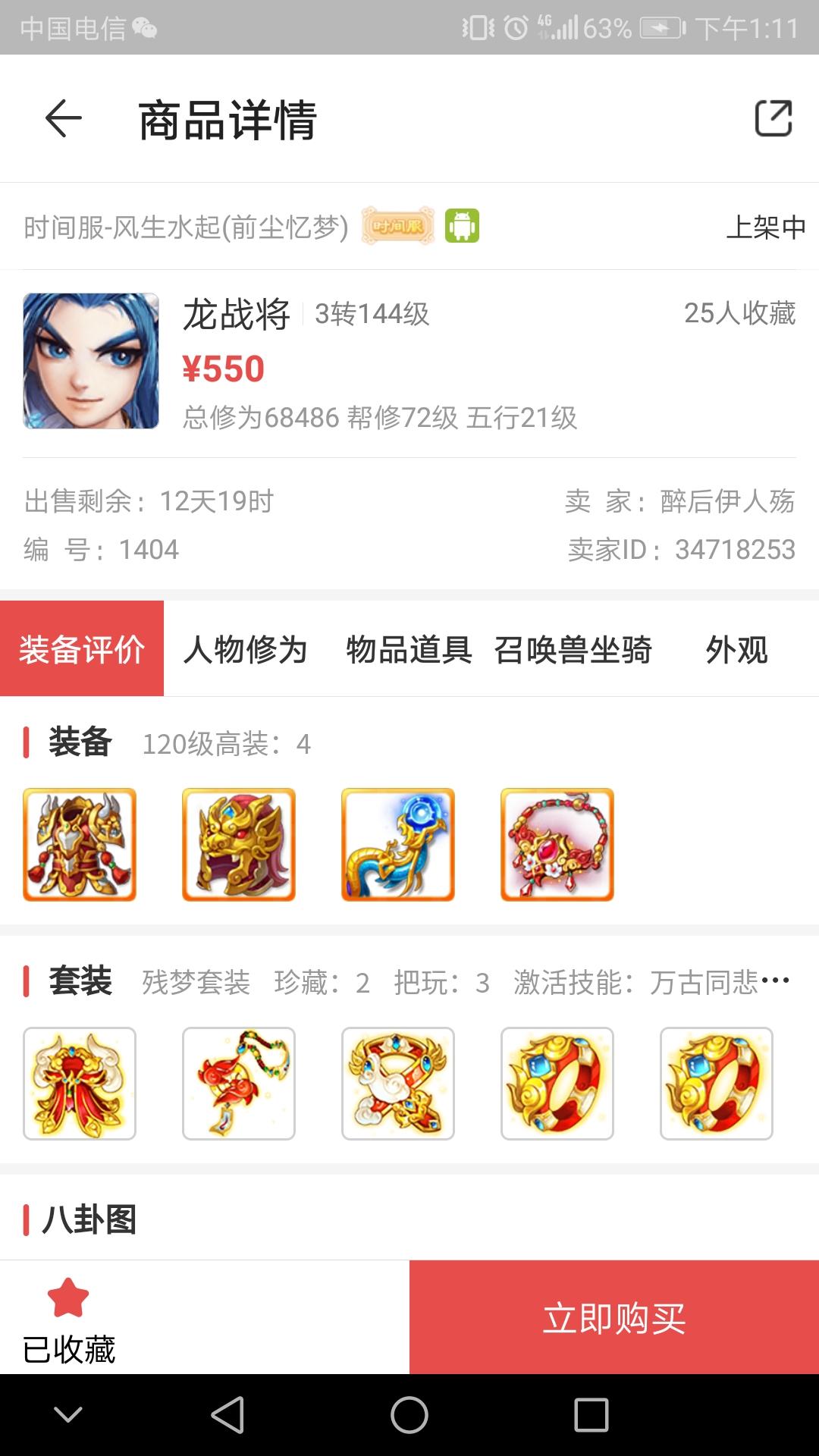819x1456 pixels.
Task: View the belt set item
Action: tap(398, 1083)
